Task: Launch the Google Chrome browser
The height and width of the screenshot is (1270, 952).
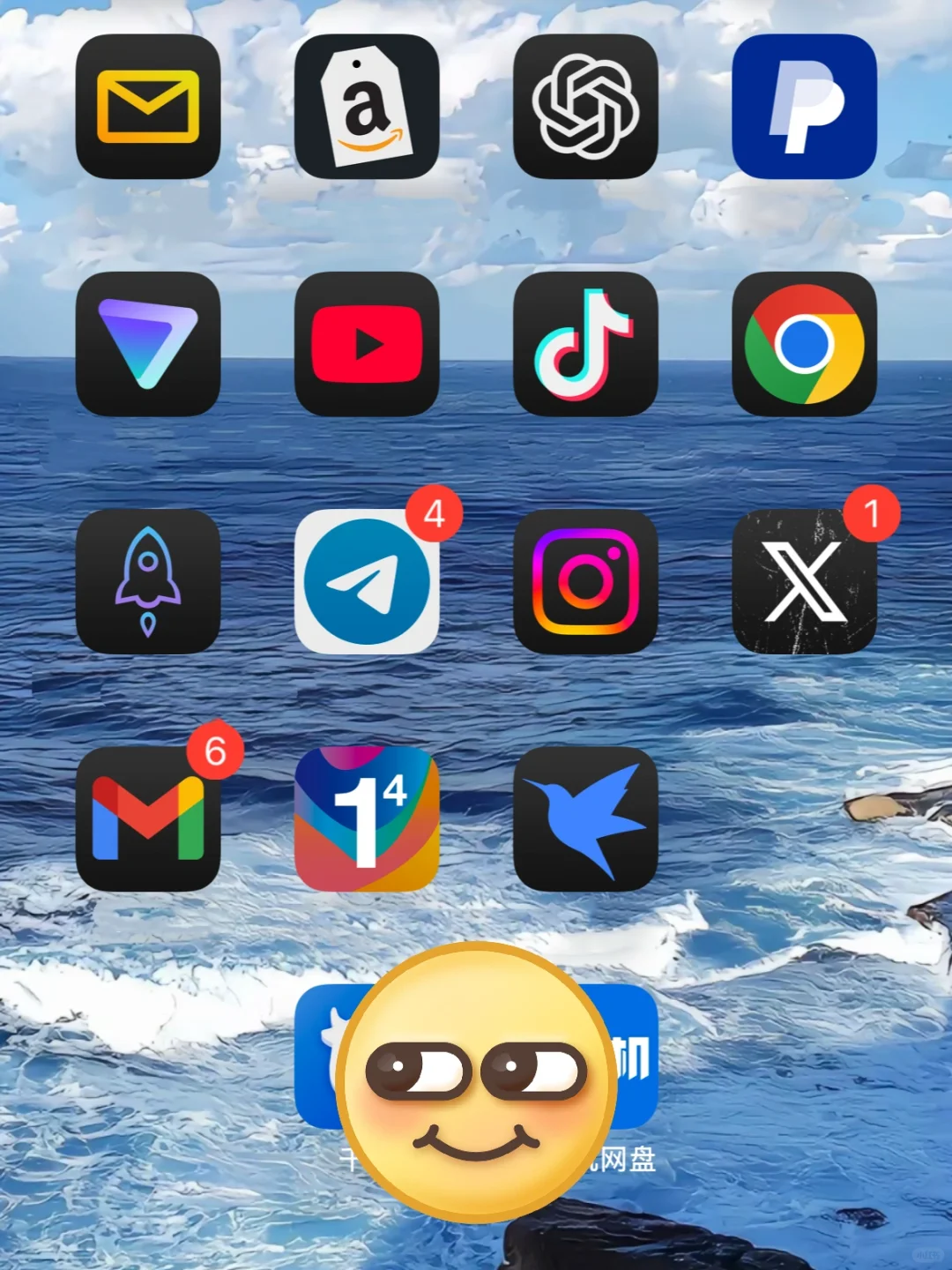Action: click(x=804, y=344)
